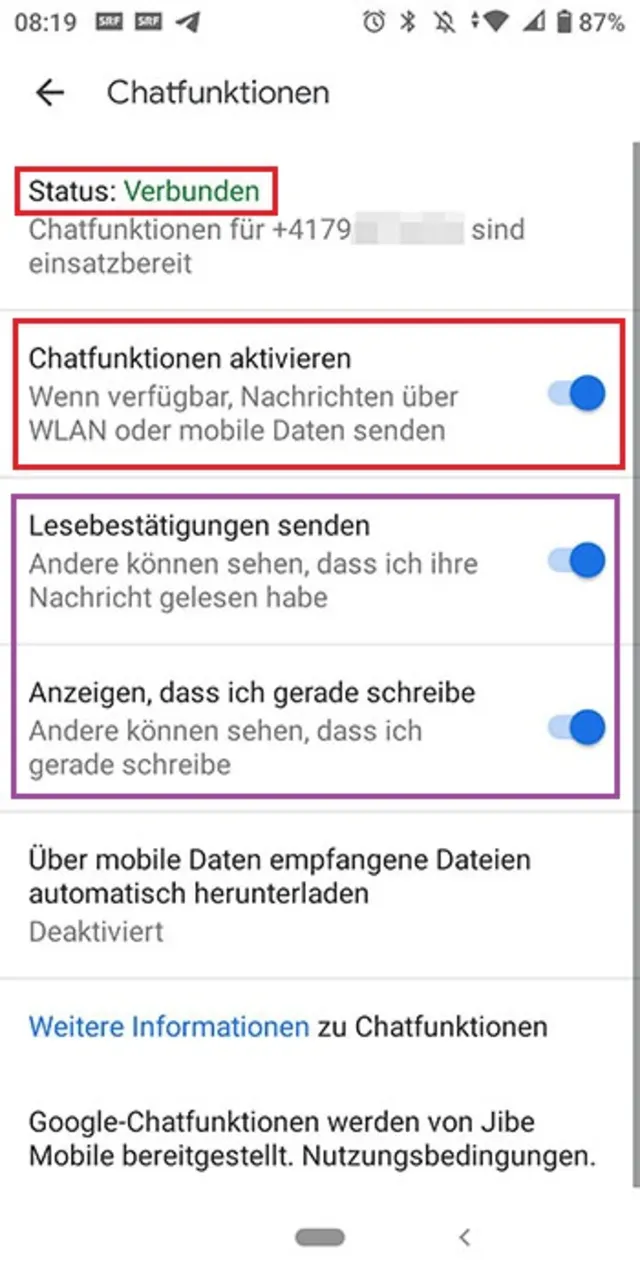Viewport: 640px width, 1280px height.
Task: Toggle Anzeigen, dass ich gerade schreibe
Action: [x=578, y=727]
